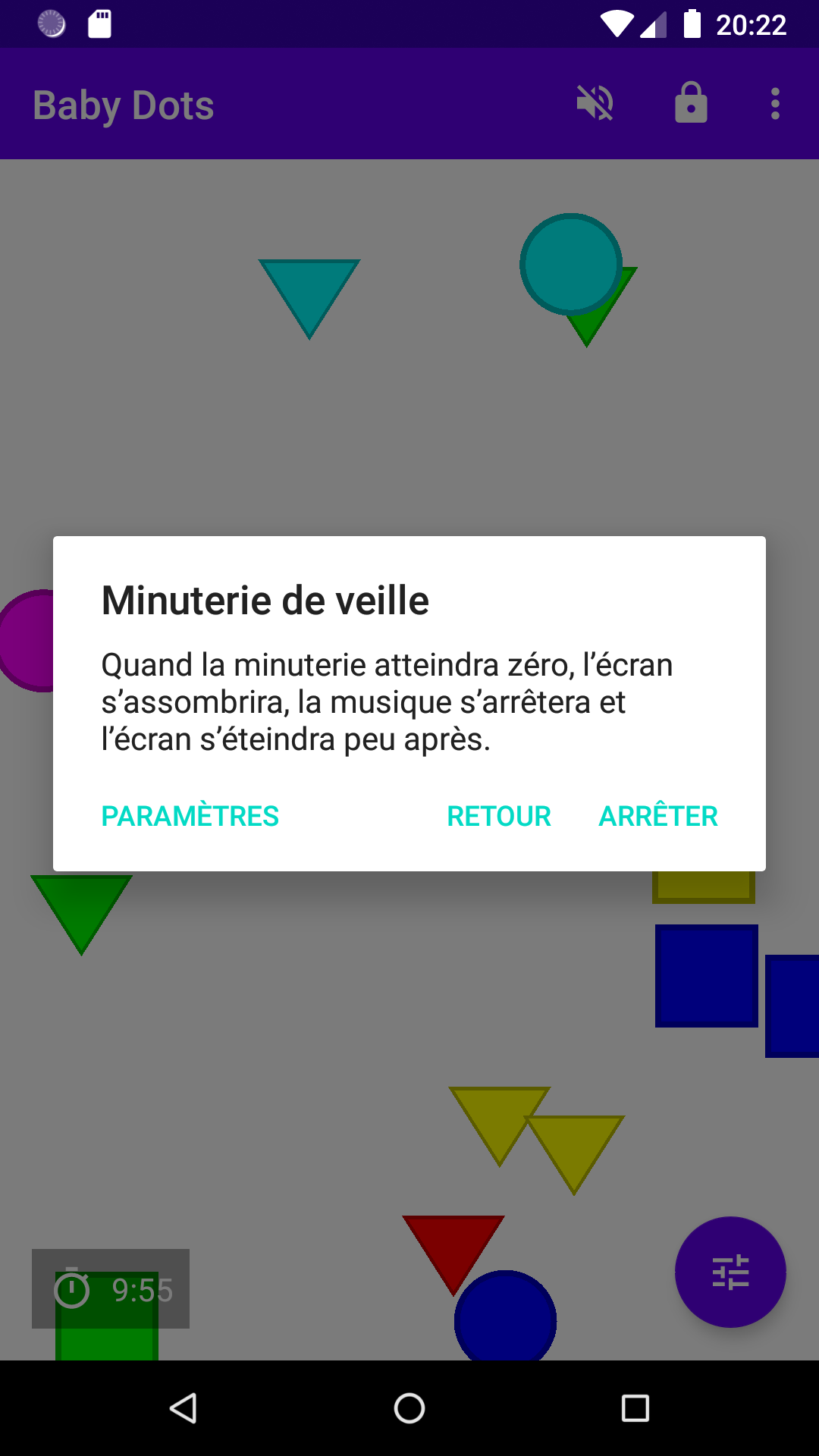Toggle the muted sound icon
The height and width of the screenshot is (1456, 819).
tap(595, 103)
